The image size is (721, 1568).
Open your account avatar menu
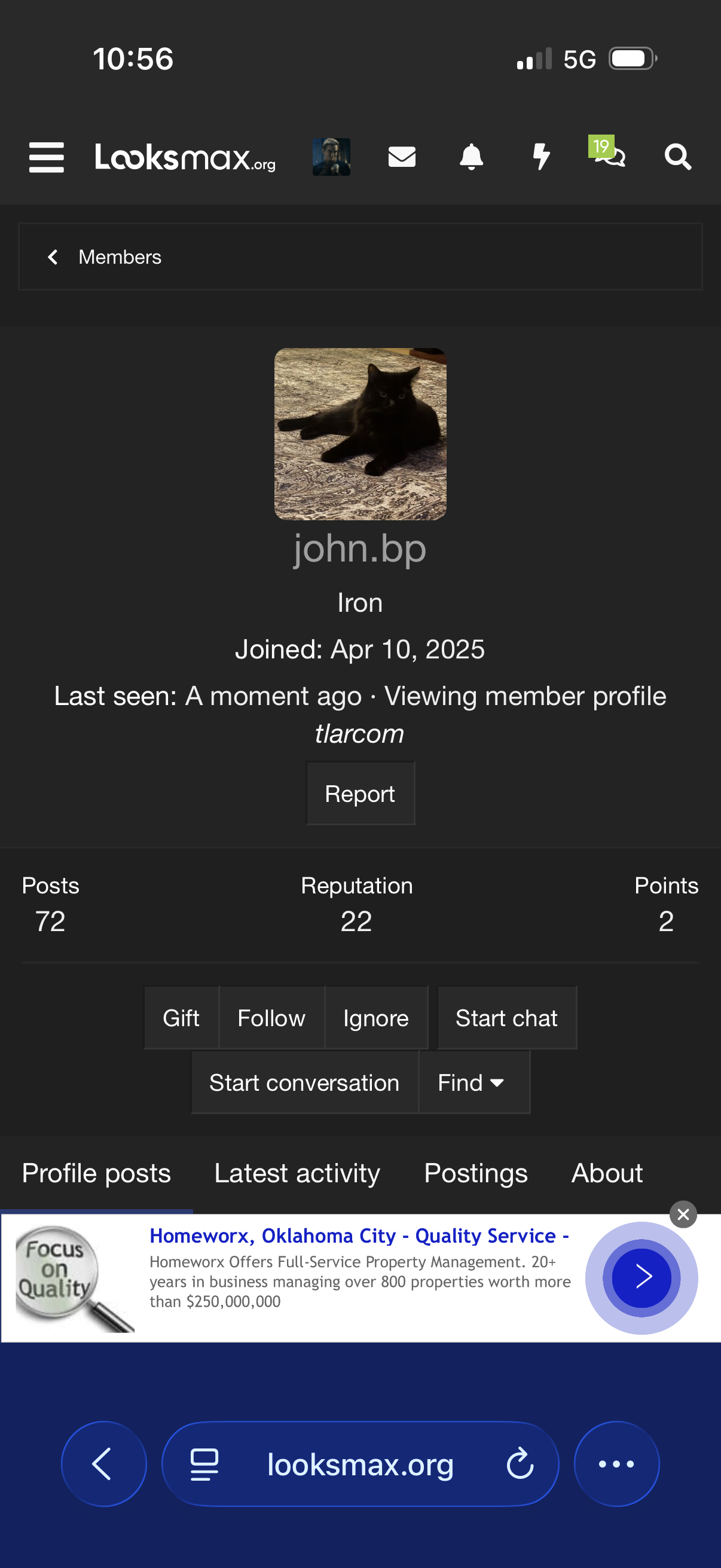[x=331, y=157]
